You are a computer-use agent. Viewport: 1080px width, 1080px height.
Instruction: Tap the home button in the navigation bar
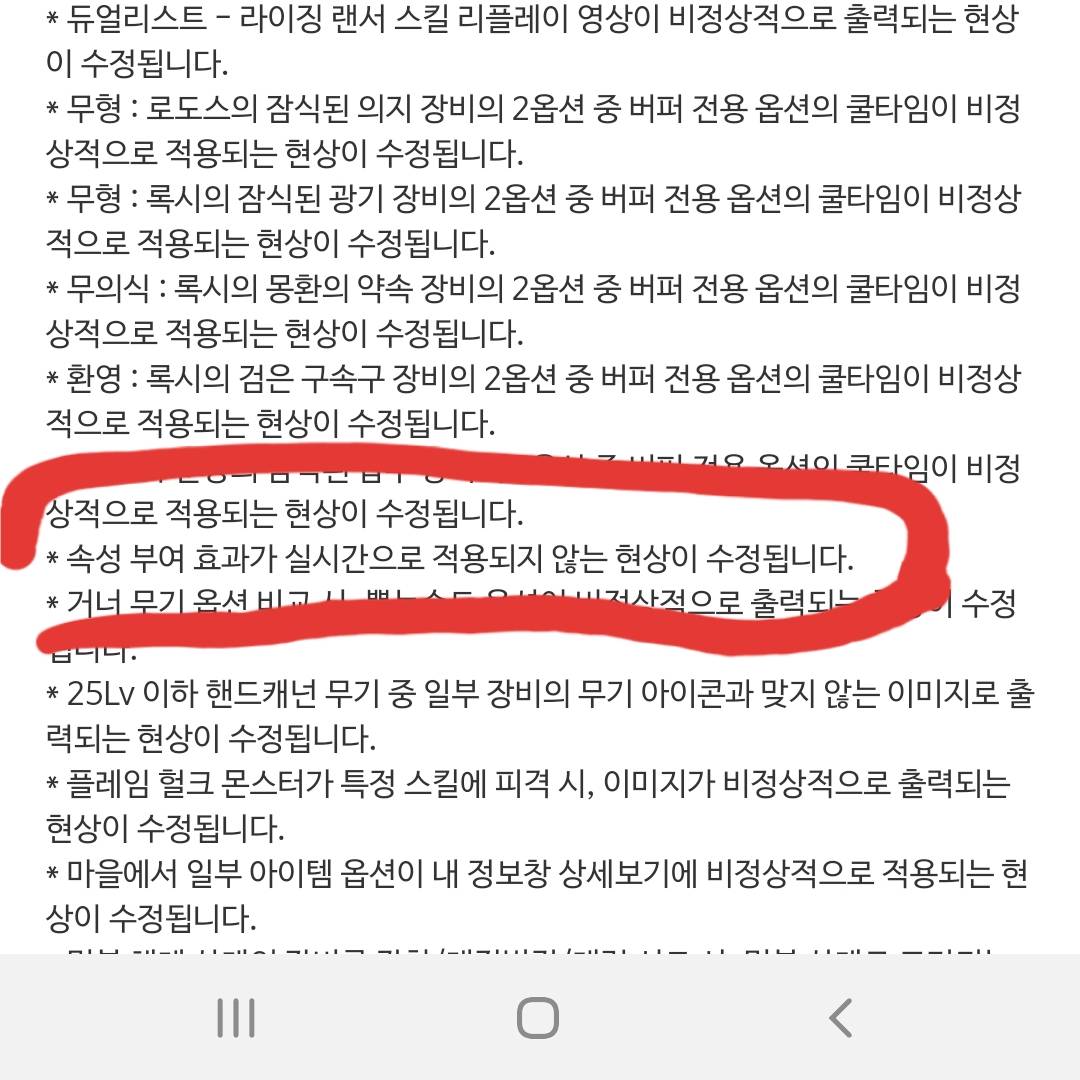(538, 1018)
